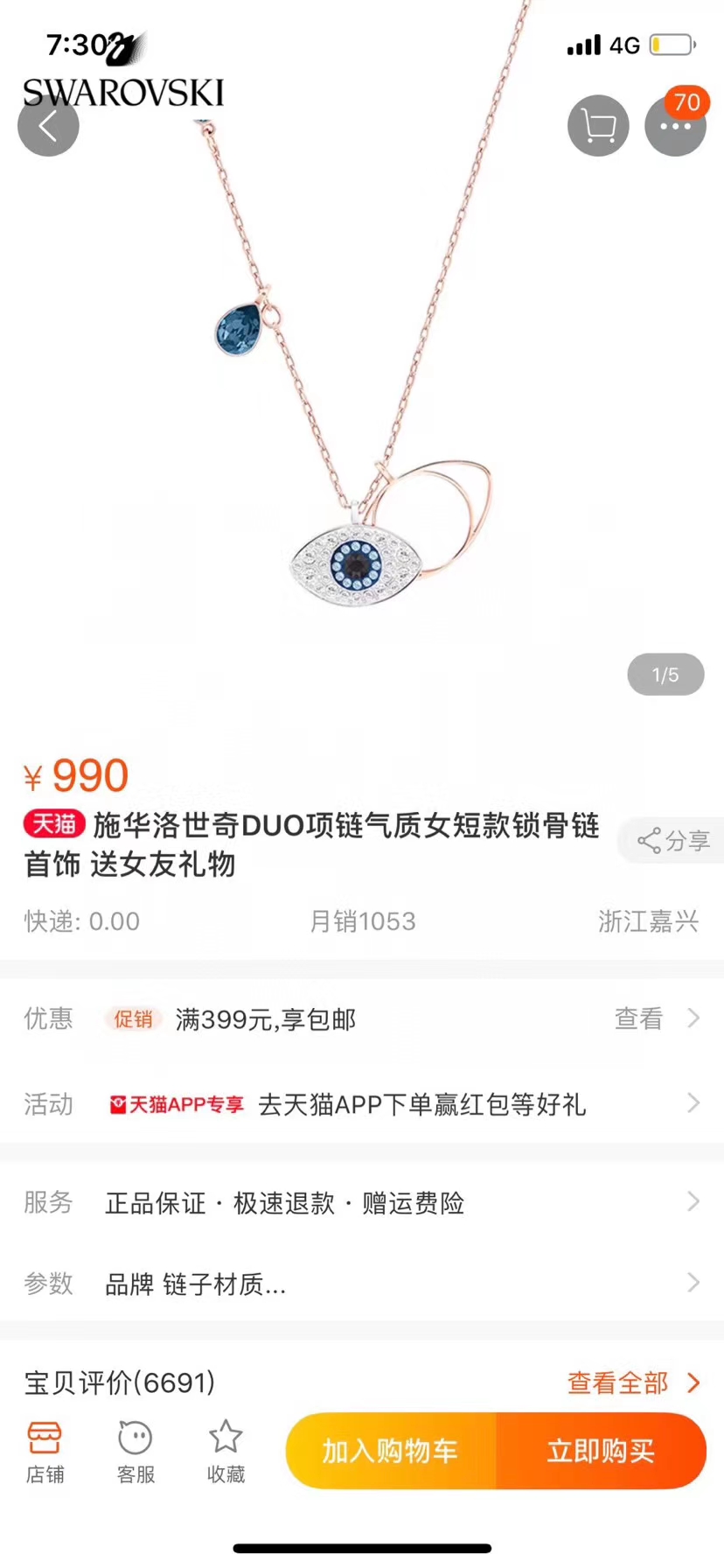The image size is (724, 1568).
Task: Tap the 分享 share button
Action: (673, 841)
